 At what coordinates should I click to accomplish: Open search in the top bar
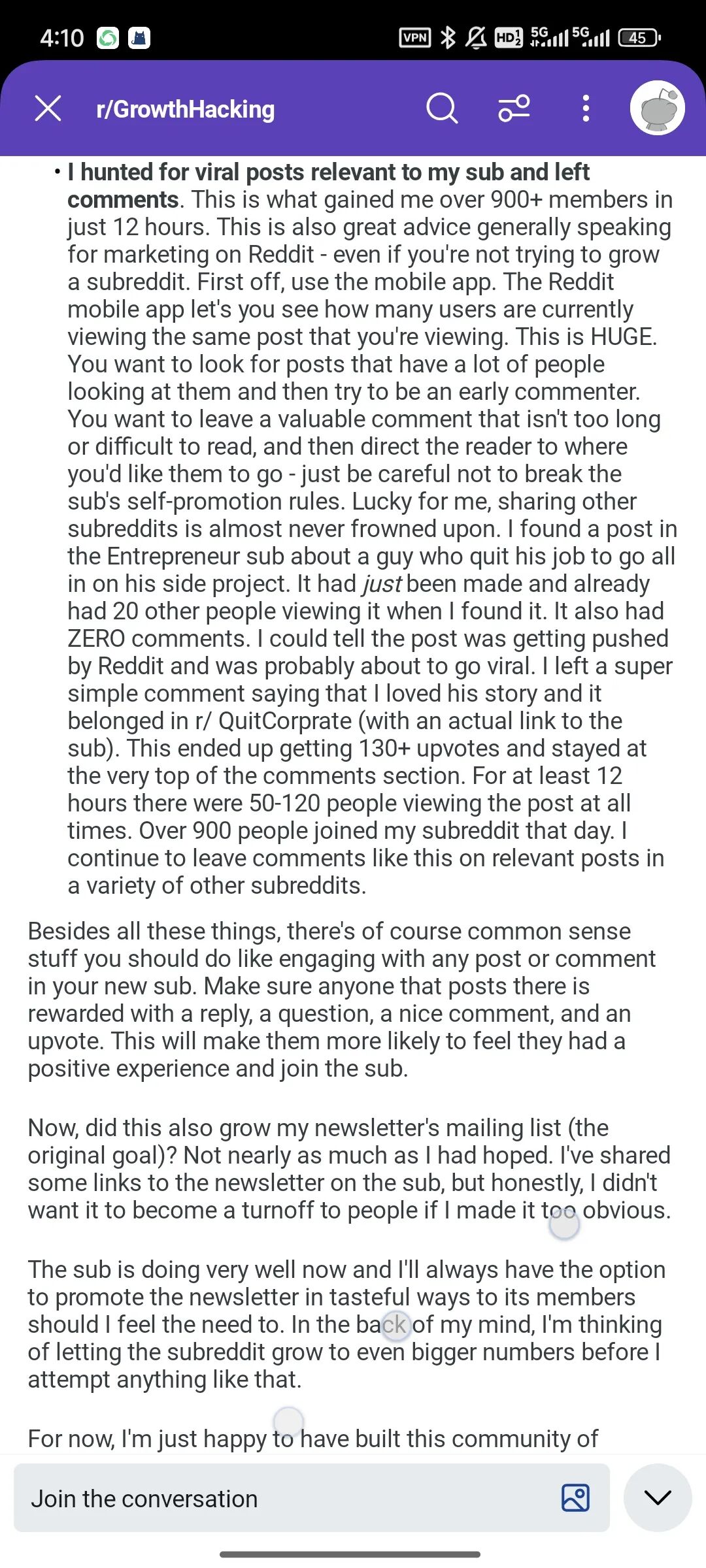[442, 108]
